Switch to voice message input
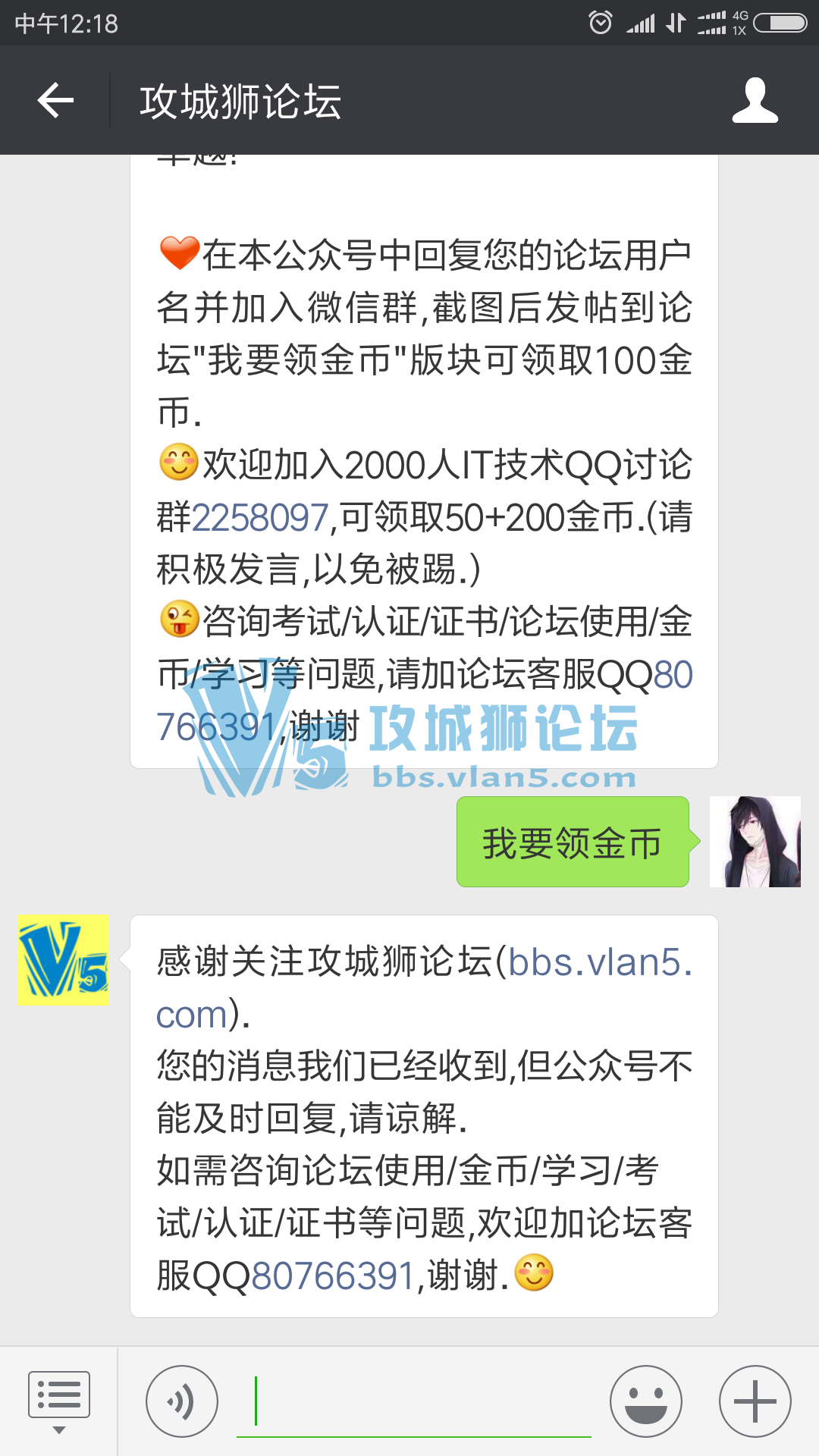 [x=182, y=1401]
